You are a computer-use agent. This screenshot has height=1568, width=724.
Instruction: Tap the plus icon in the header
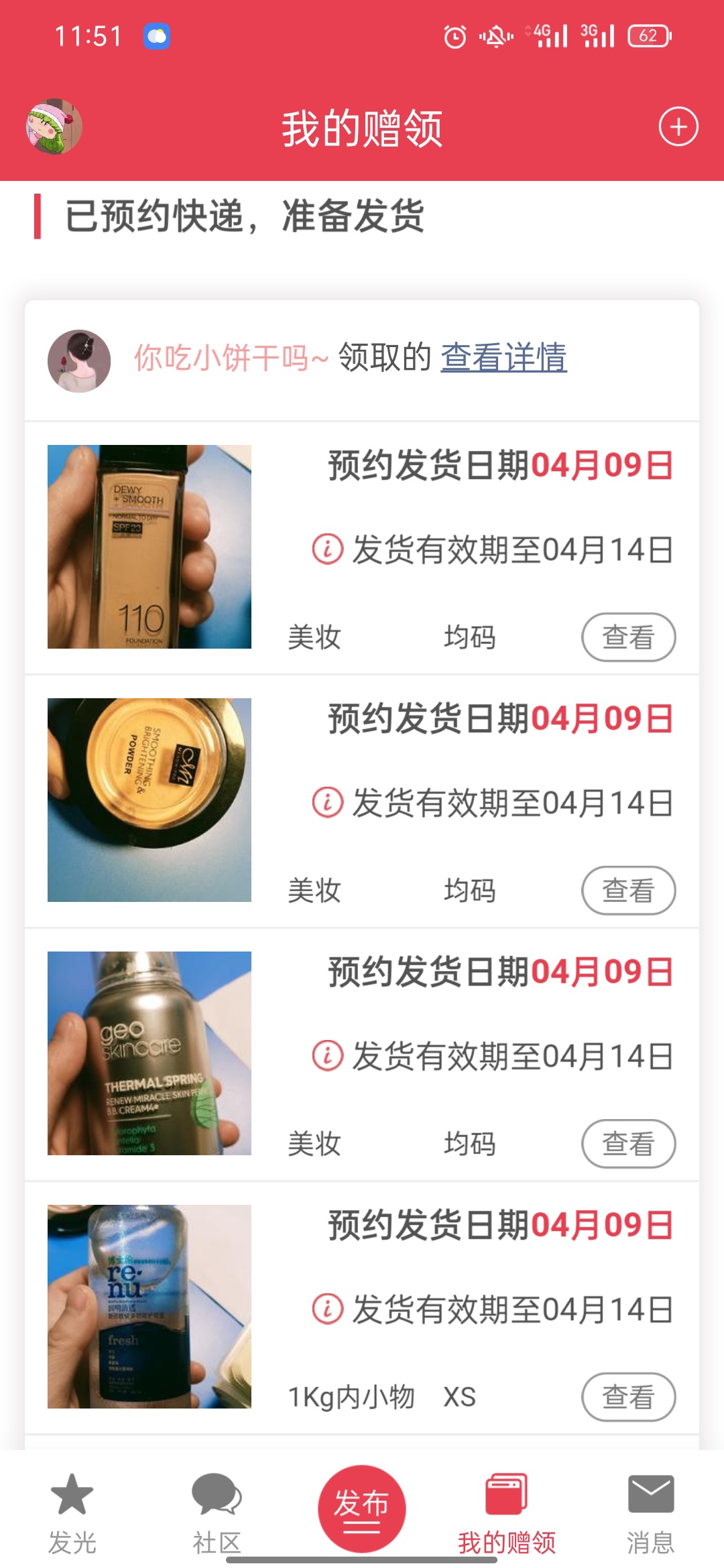pyautogui.click(x=678, y=127)
